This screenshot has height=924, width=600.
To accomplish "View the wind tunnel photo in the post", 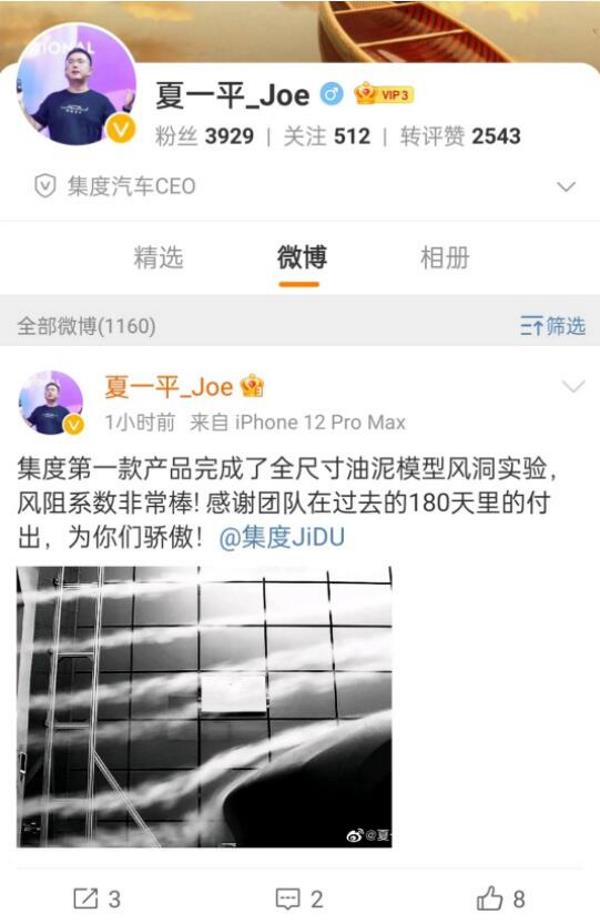I will (204, 706).
